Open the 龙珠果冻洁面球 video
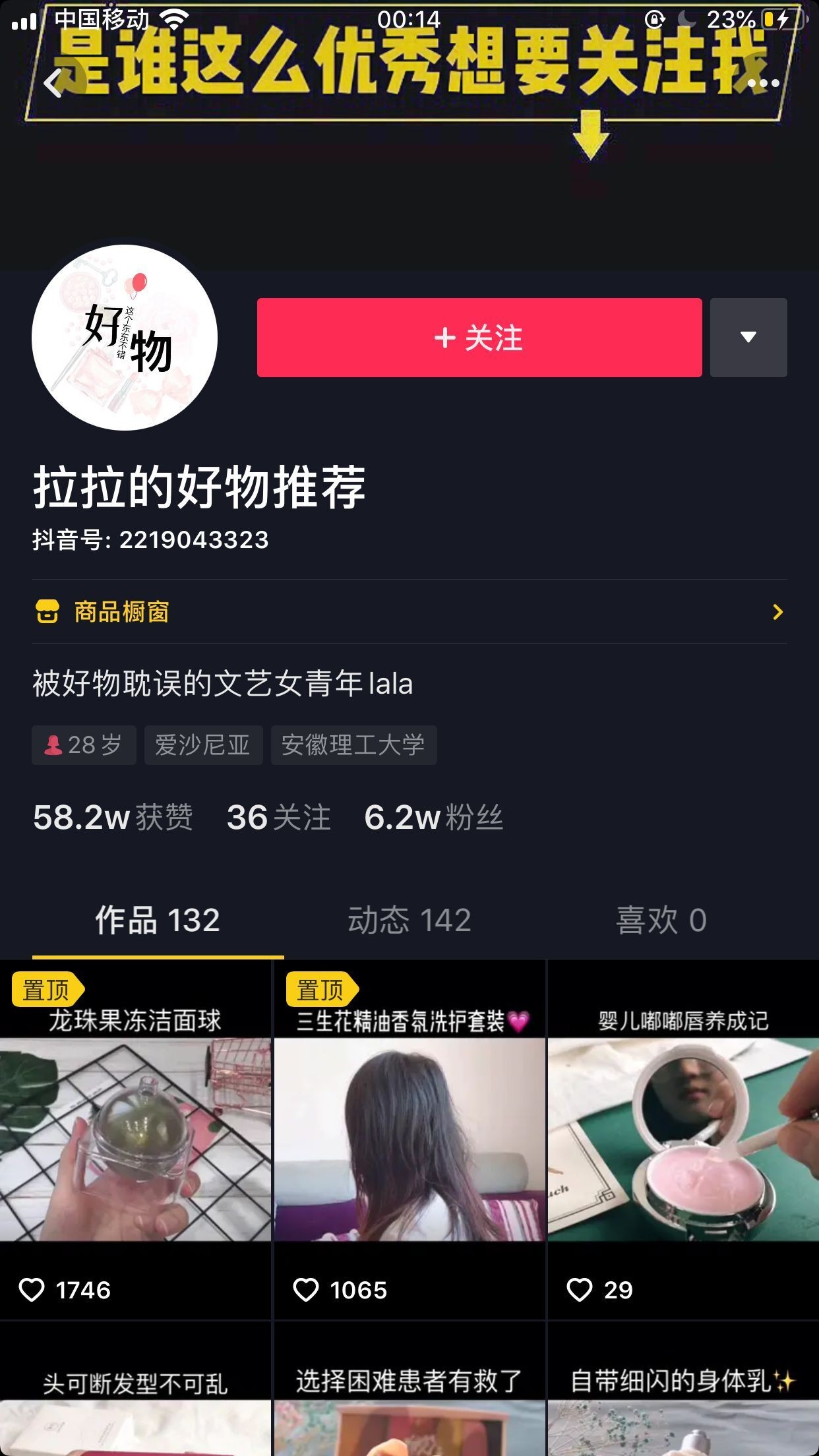Viewport: 819px width, 1456px height. click(135, 1139)
